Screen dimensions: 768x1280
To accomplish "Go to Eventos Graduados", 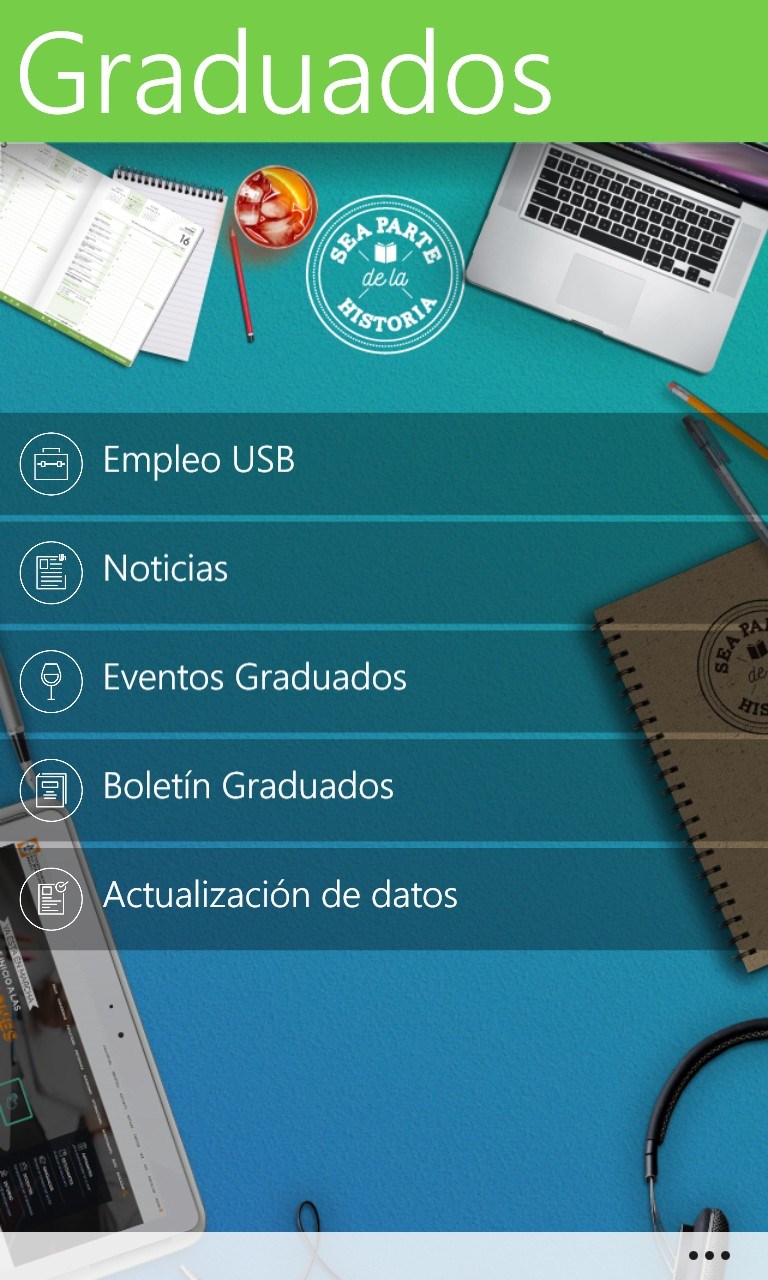I will 255,678.
